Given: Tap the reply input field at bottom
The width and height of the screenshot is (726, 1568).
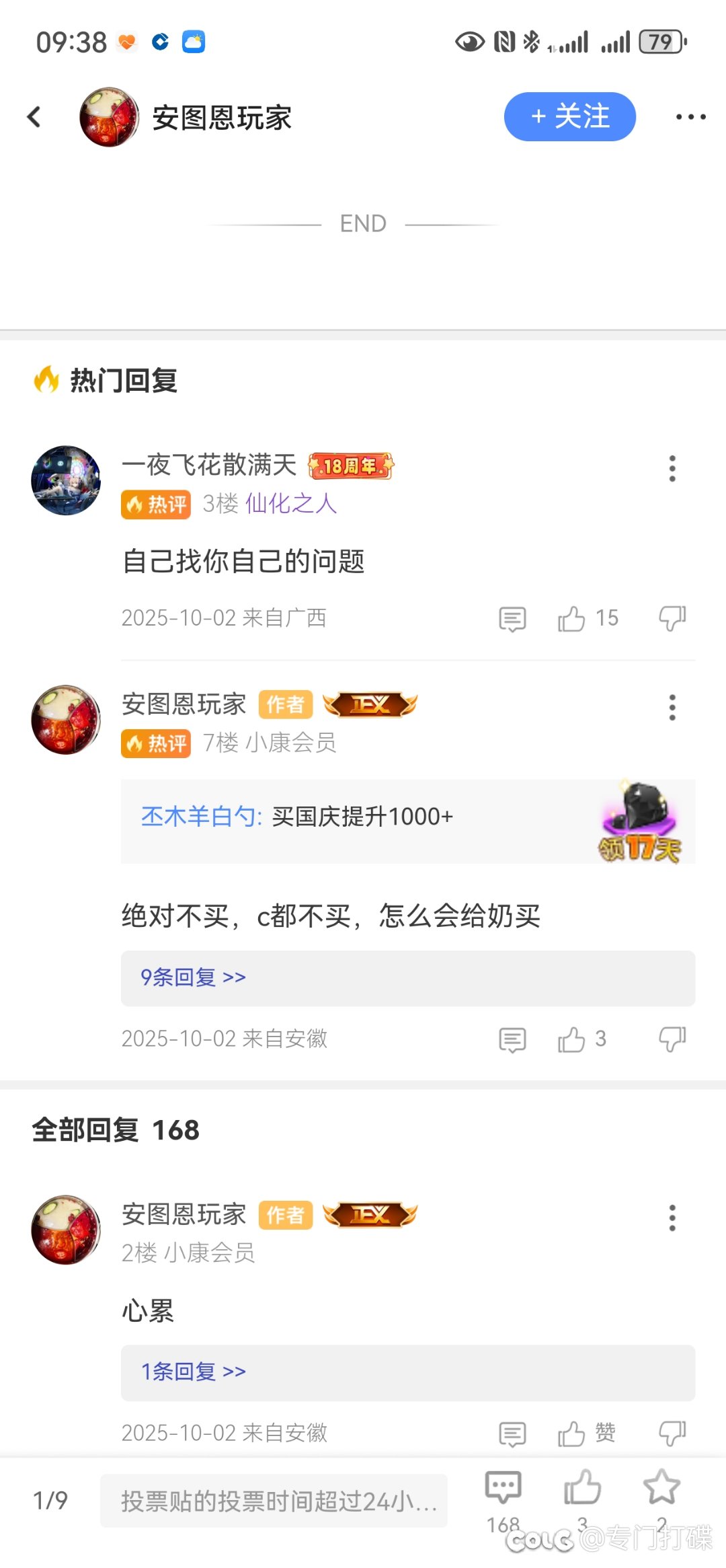Looking at the screenshot, I should [x=274, y=1501].
